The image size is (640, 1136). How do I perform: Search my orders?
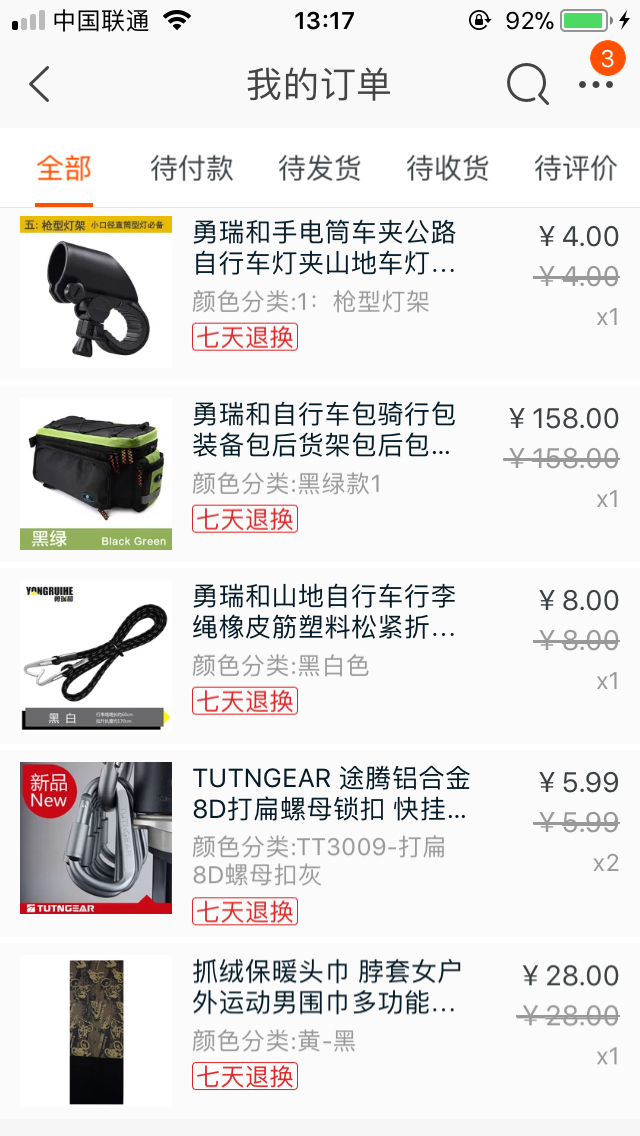[x=527, y=85]
